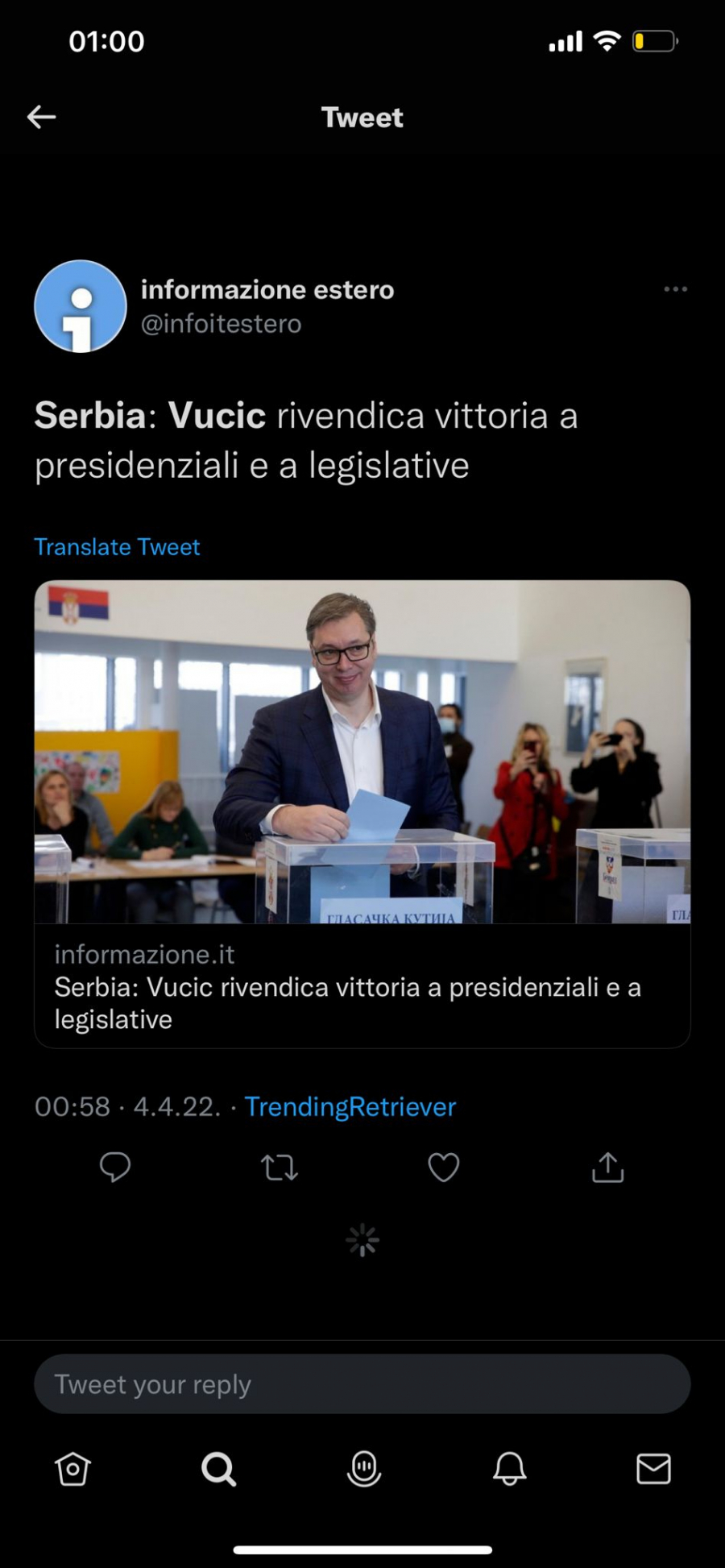Like the tweet with the heart
The height and width of the screenshot is (1568, 725).
tap(443, 1167)
